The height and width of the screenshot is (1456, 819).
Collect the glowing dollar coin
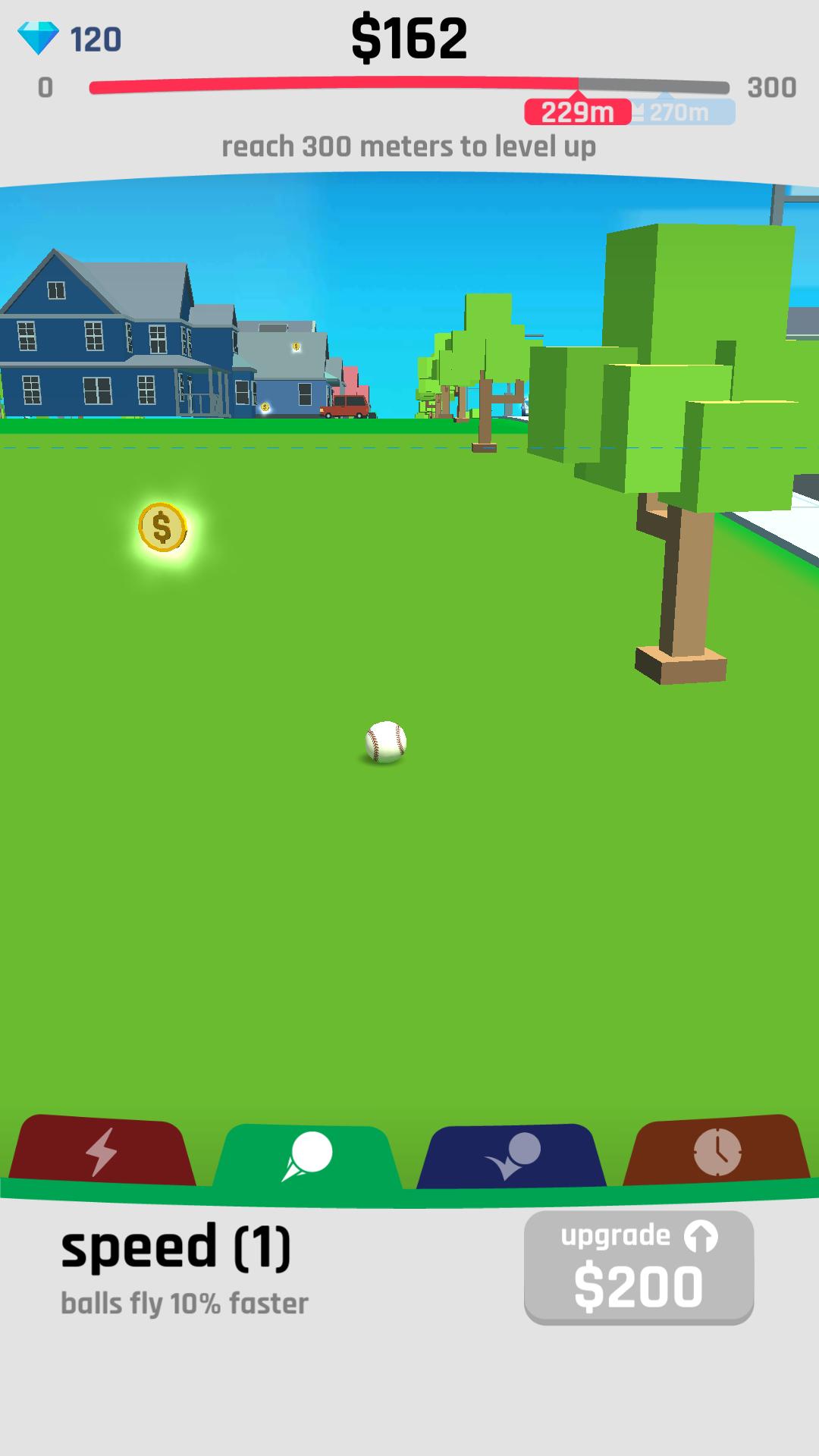[162, 527]
